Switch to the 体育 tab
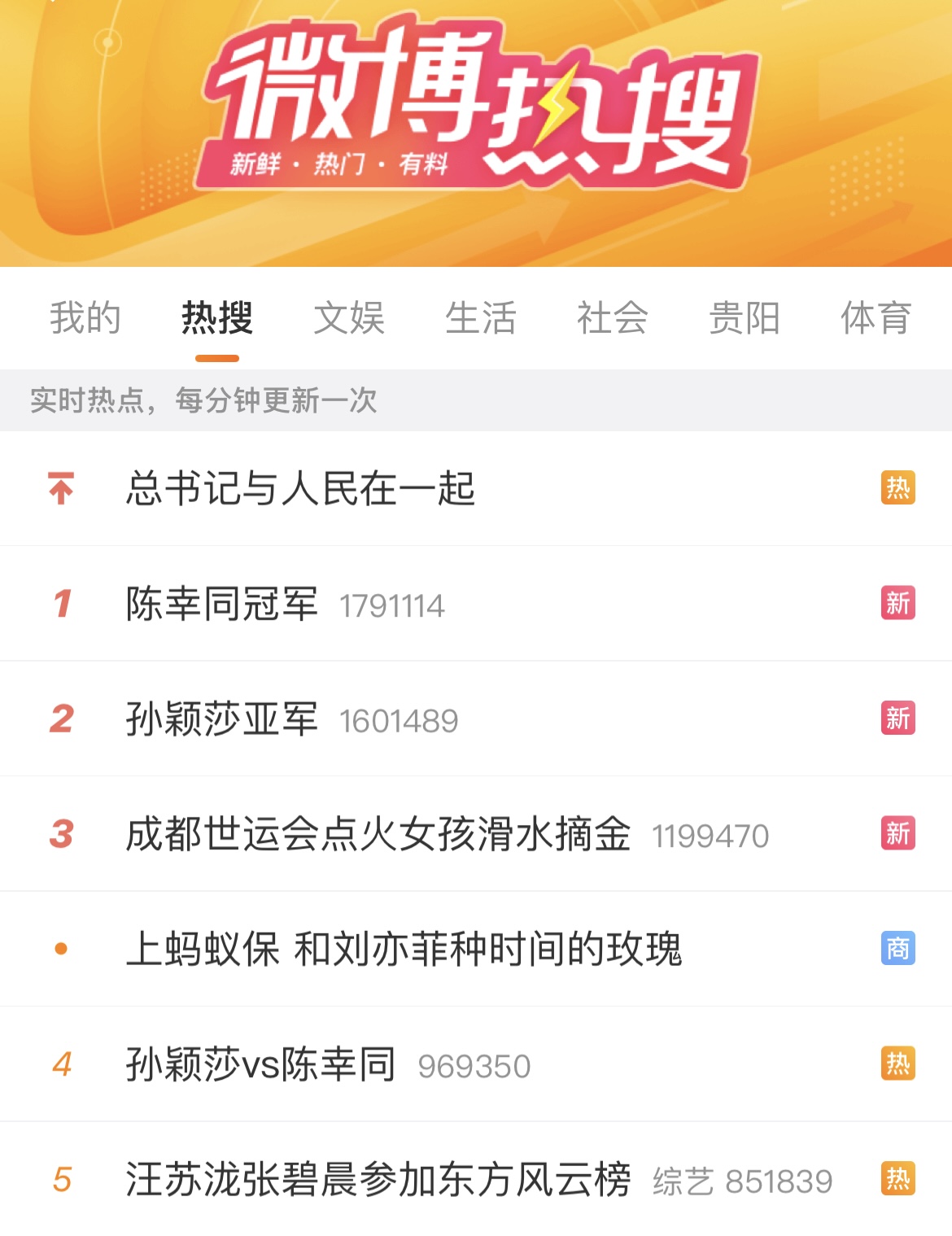This screenshot has width=952, height=1236. pos(876,318)
